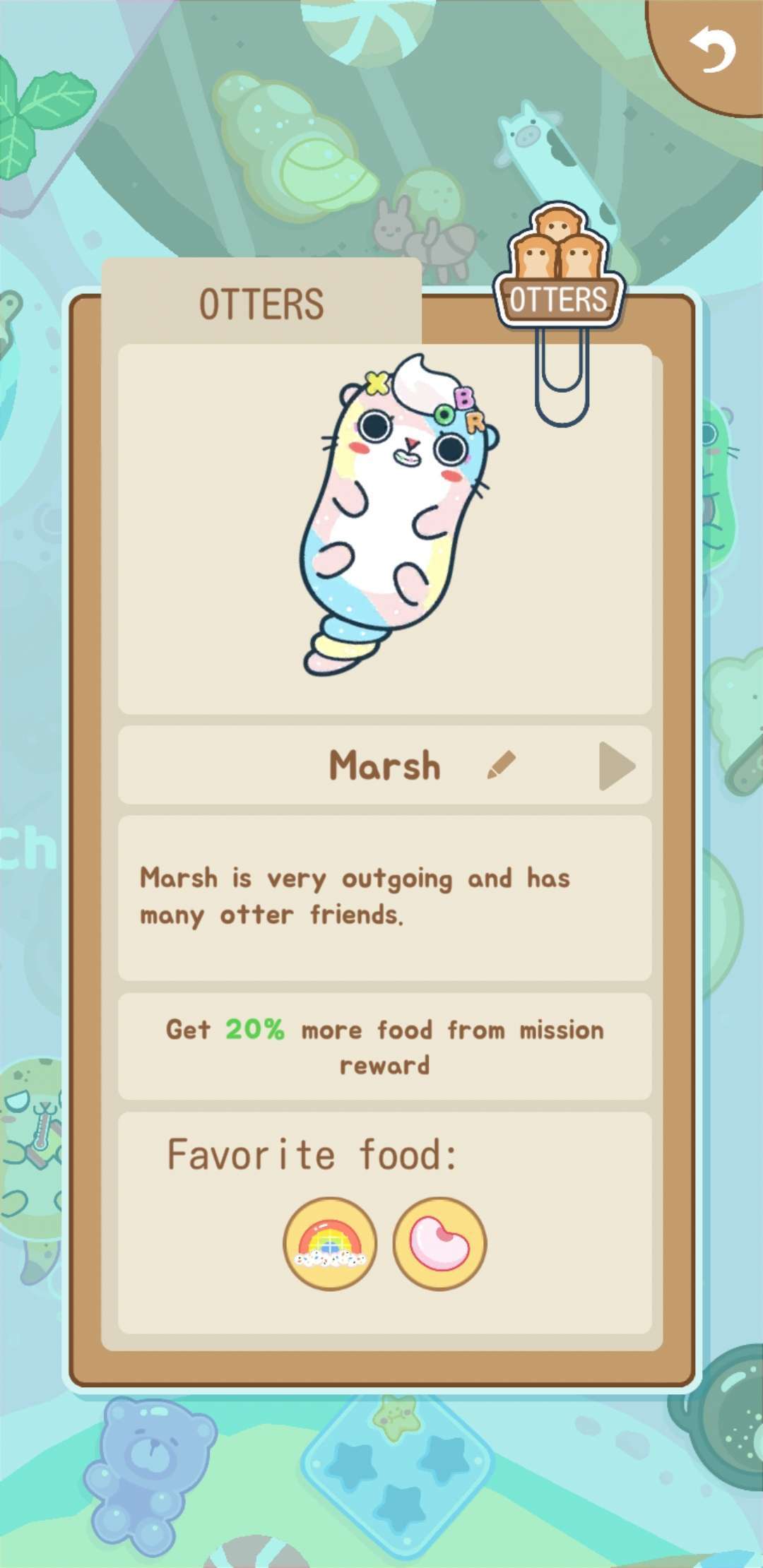Image resolution: width=763 pixels, height=1568 pixels.
Task: Show the next otter with the arrow
Action: click(617, 766)
